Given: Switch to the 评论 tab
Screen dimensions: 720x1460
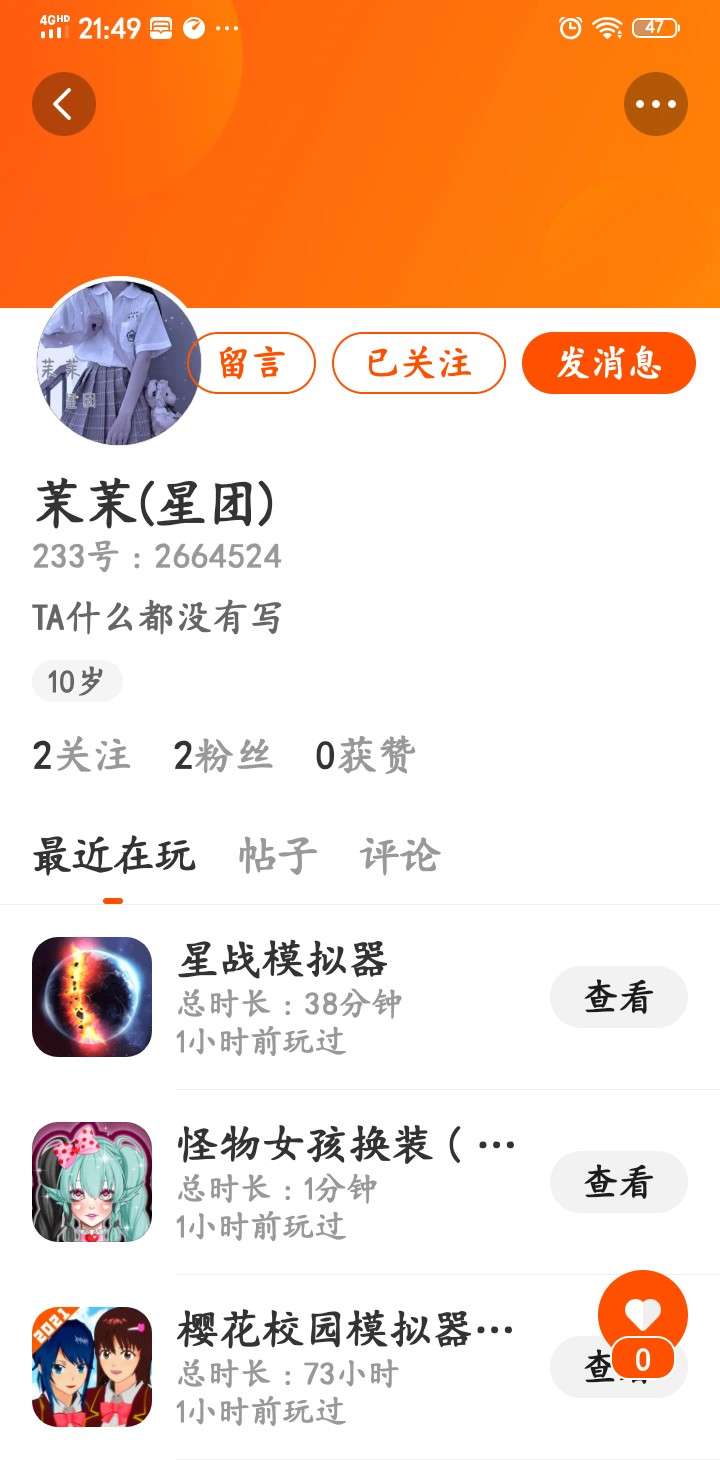Looking at the screenshot, I should click(x=399, y=856).
